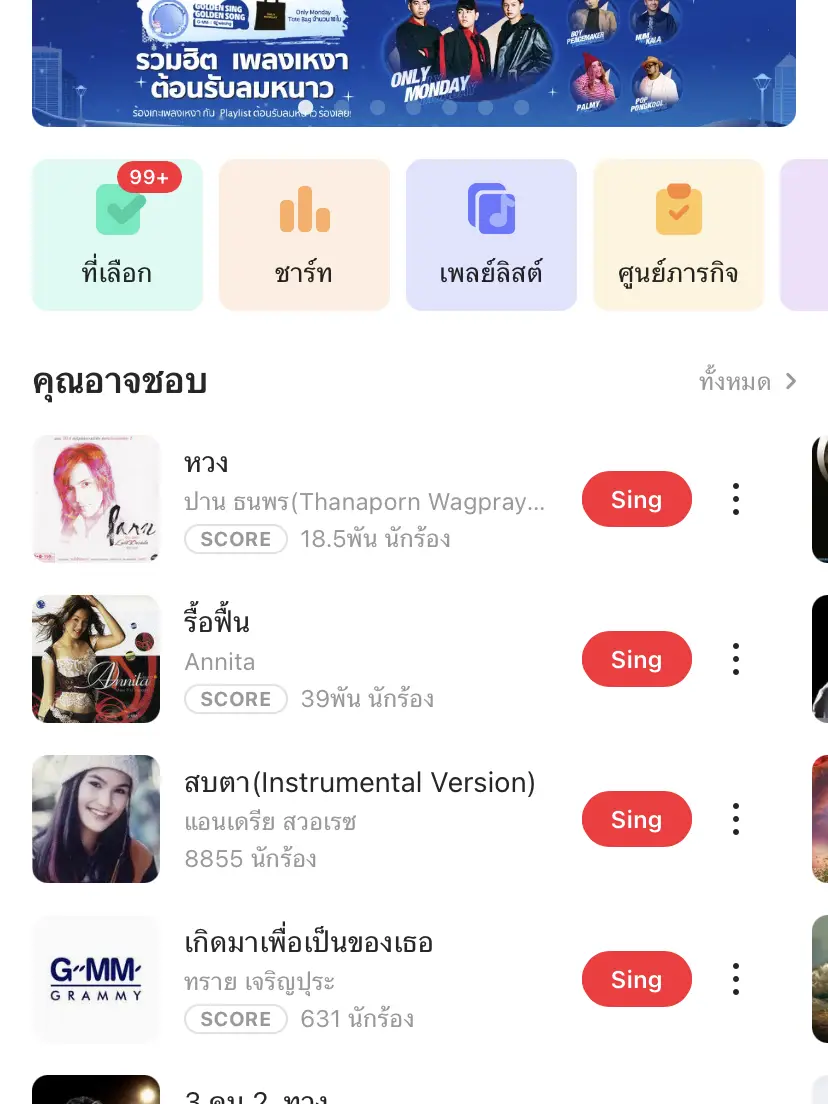Sing หวง by ปาน ธนพร

636,499
